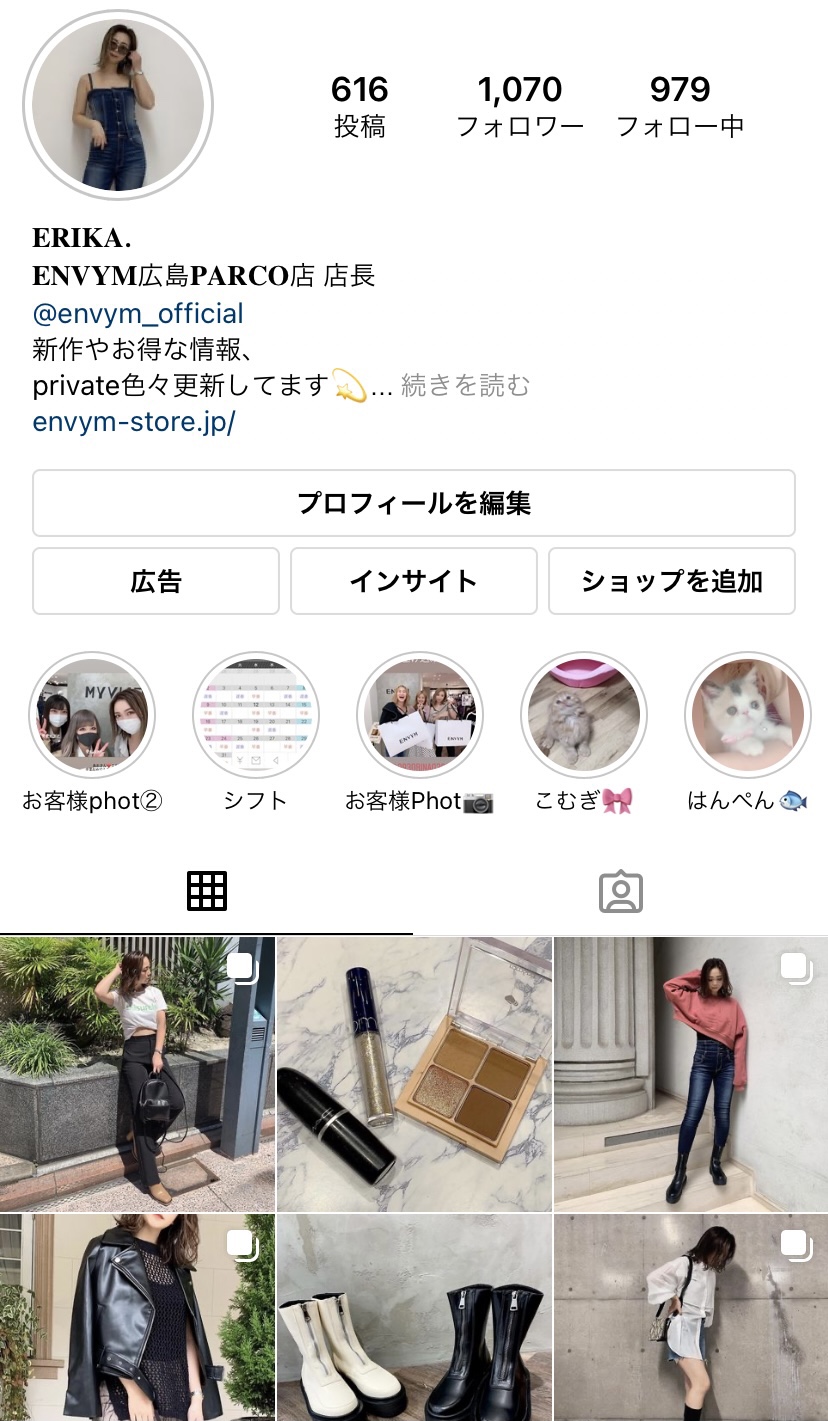The image size is (828, 1421).
Task: View こむぎ story highlight
Action: click(x=584, y=716)
